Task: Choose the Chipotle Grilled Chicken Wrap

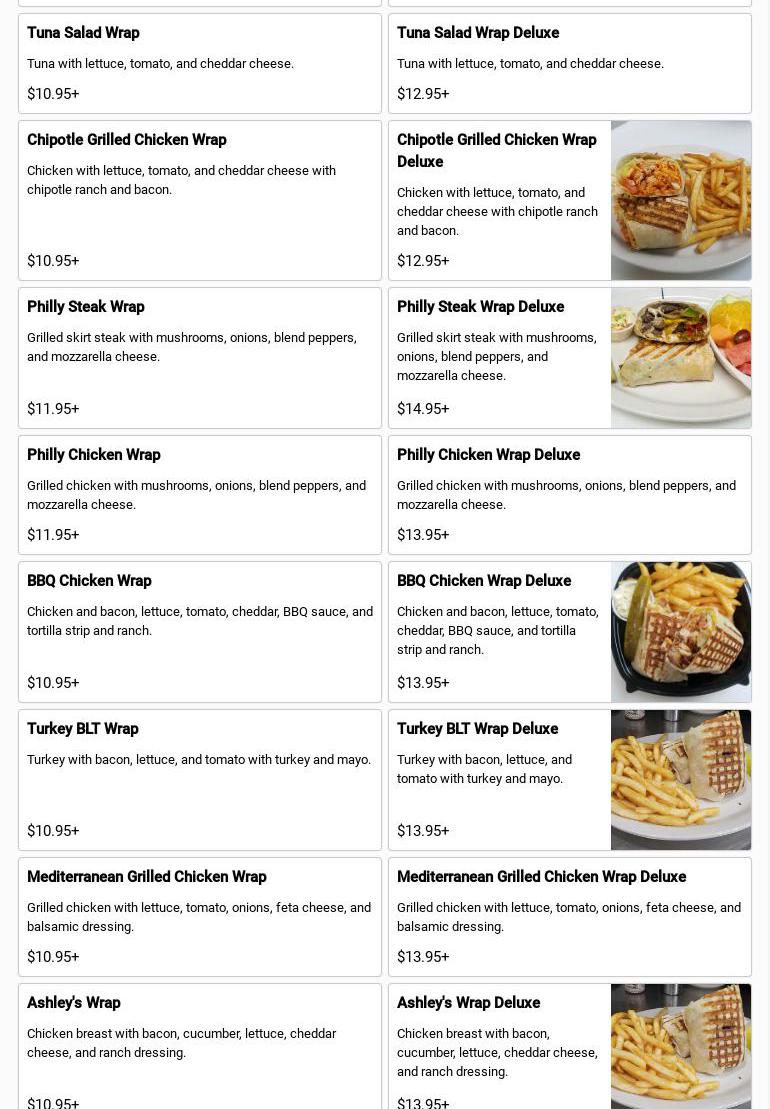Action: pyautogui.click(x=199, y=200)
